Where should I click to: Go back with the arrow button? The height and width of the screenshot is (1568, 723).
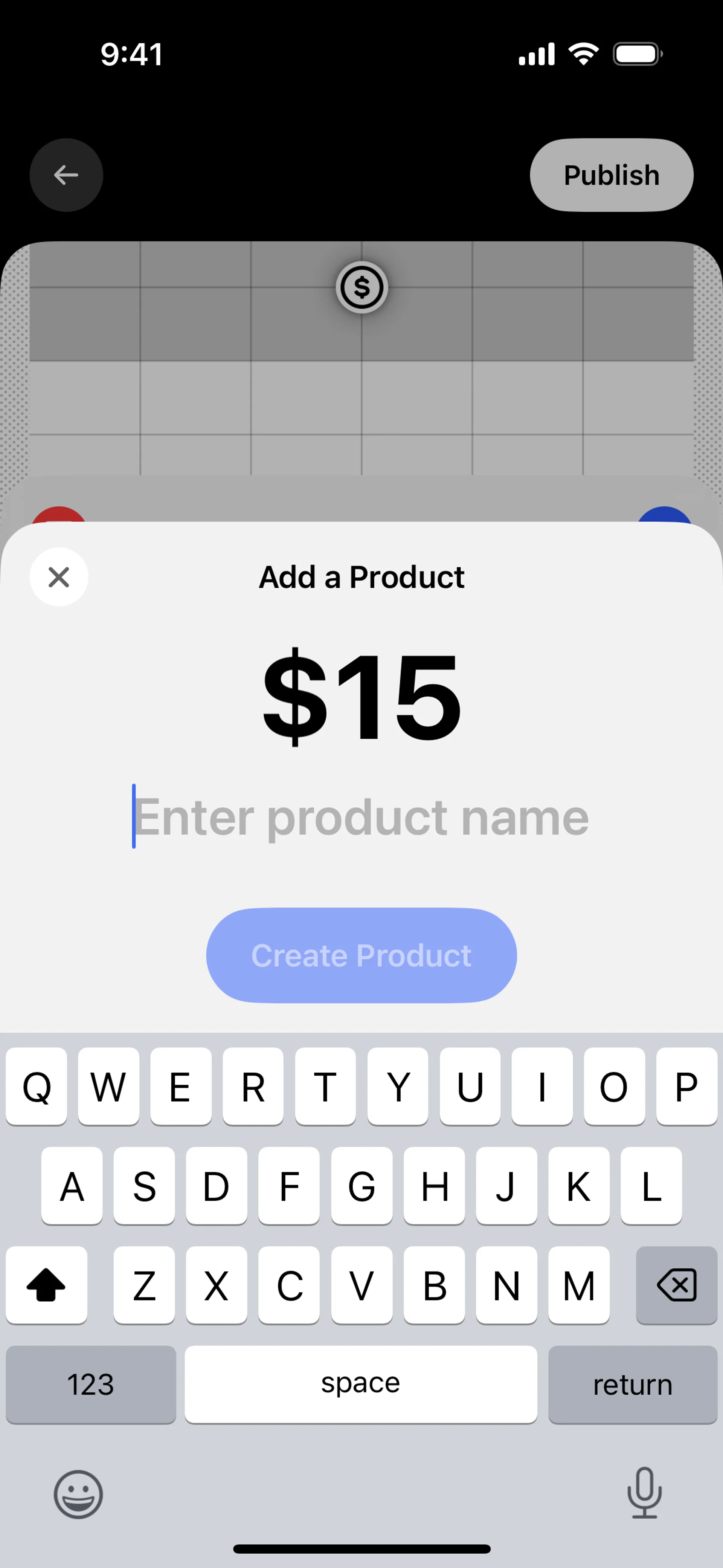tap(66, 175)
